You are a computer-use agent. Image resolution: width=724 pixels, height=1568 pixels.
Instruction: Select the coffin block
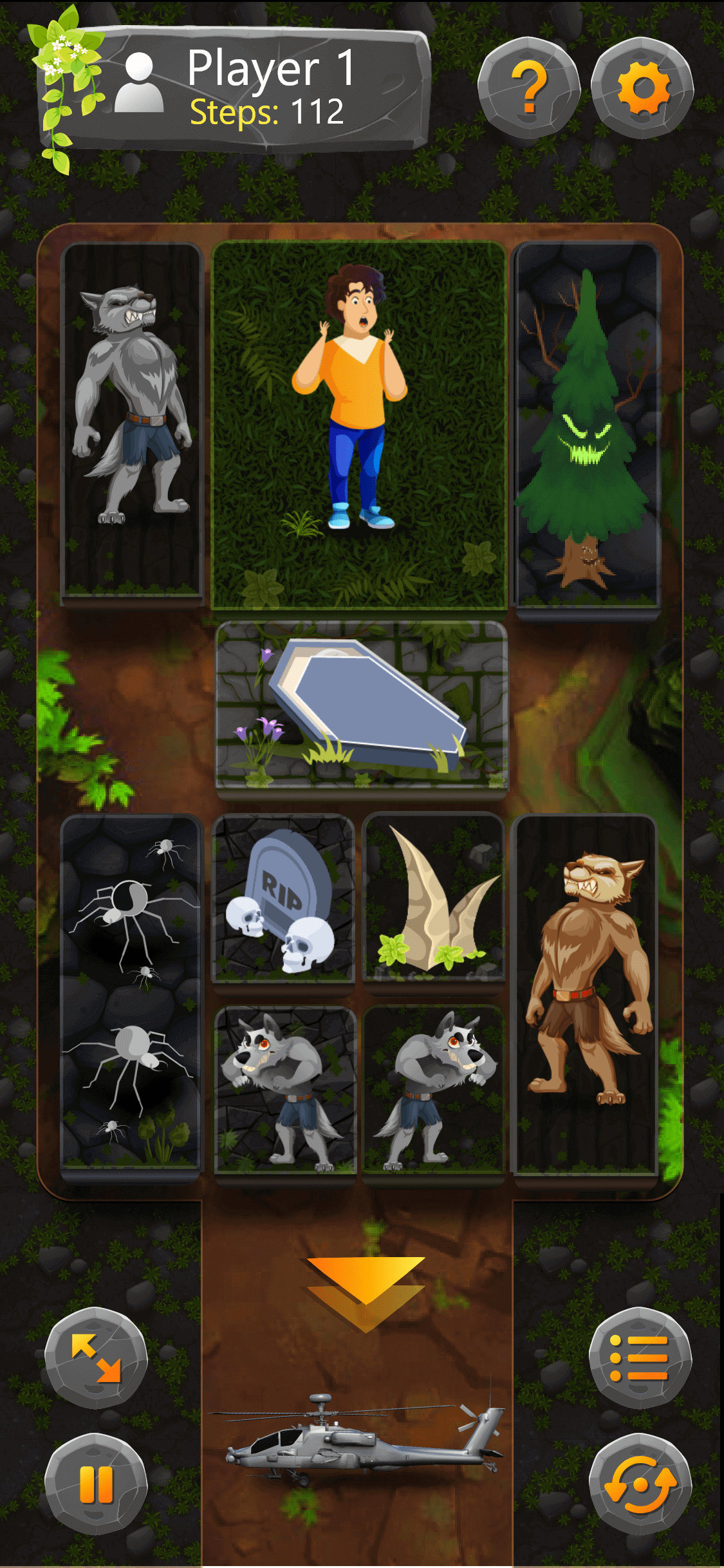tap(362, 705)
